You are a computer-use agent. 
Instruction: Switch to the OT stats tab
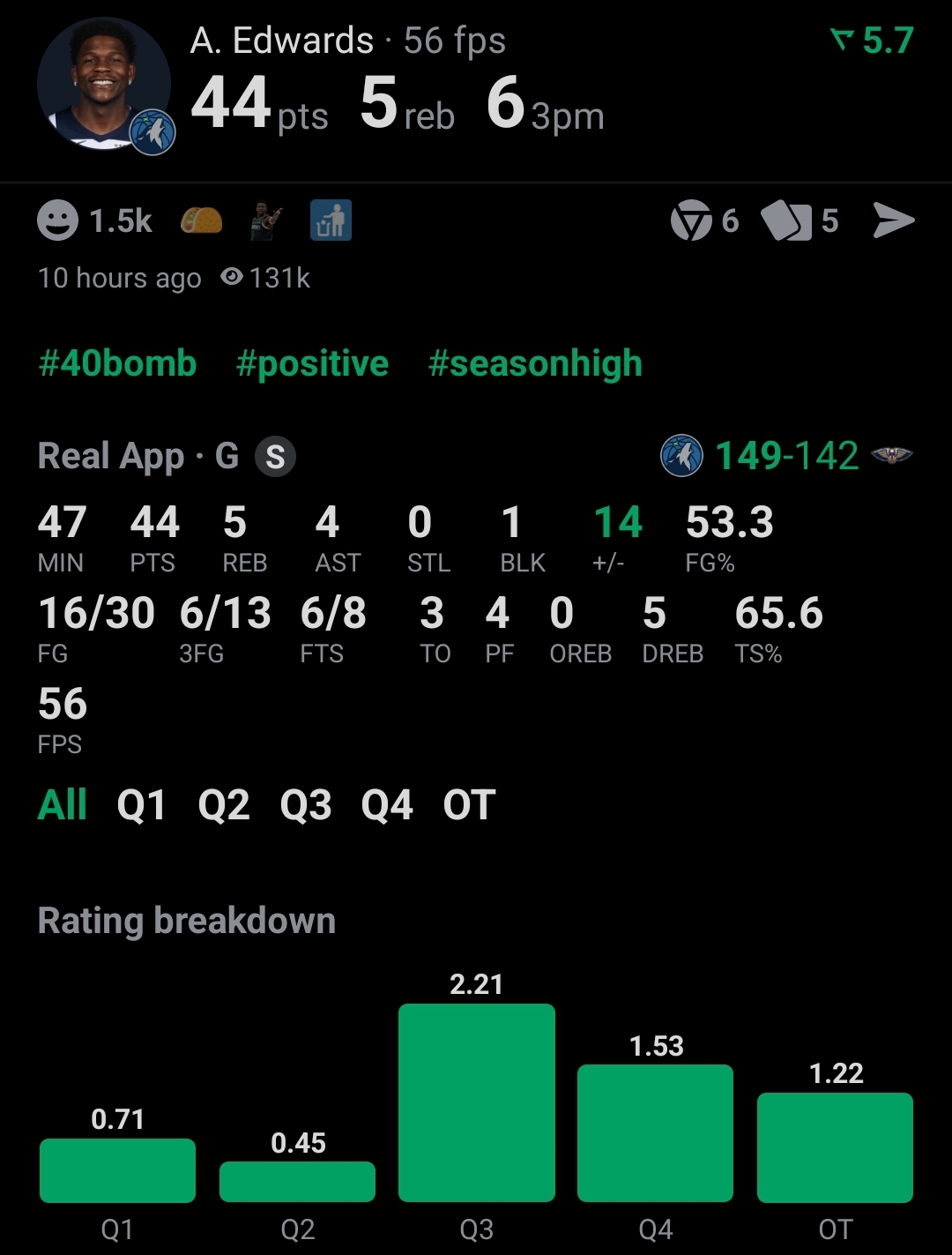click(x=470, y=804)
